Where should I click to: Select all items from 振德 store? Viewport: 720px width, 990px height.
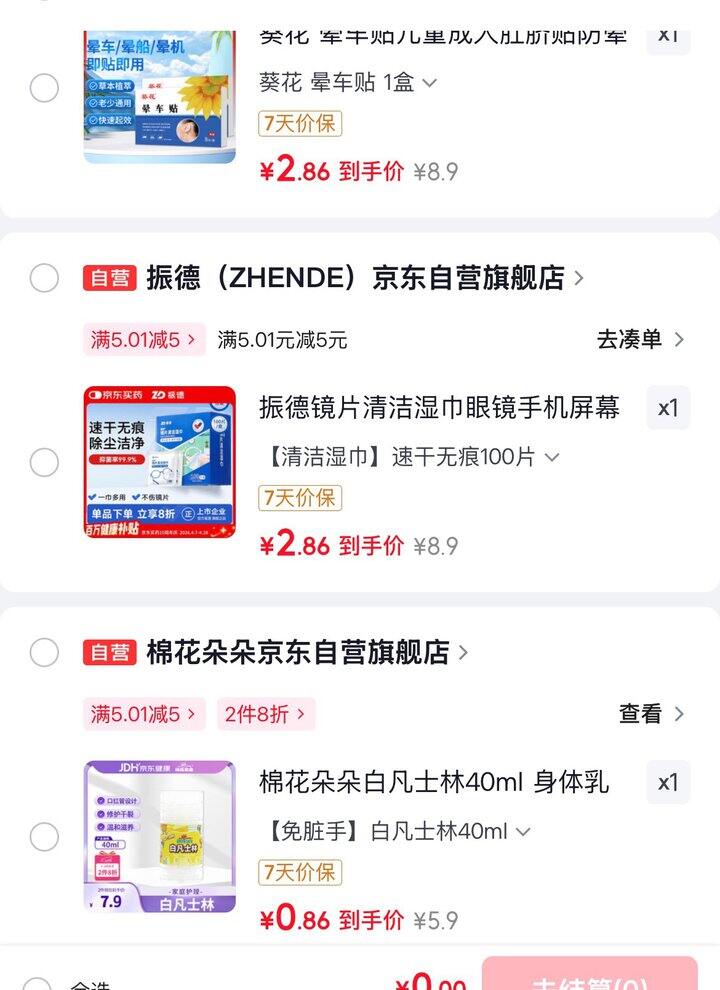pos(44,277)
